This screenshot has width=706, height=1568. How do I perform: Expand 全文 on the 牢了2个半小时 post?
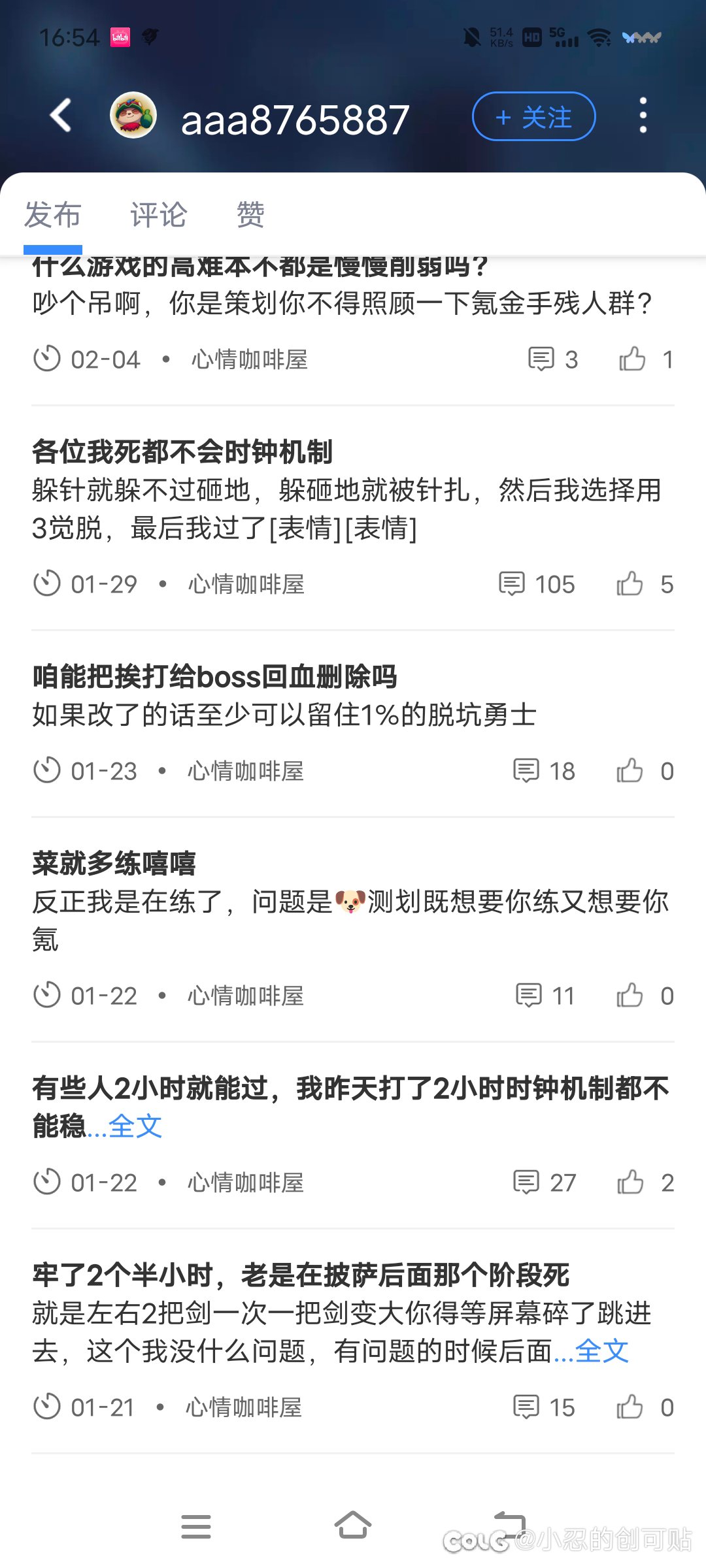601,1351
